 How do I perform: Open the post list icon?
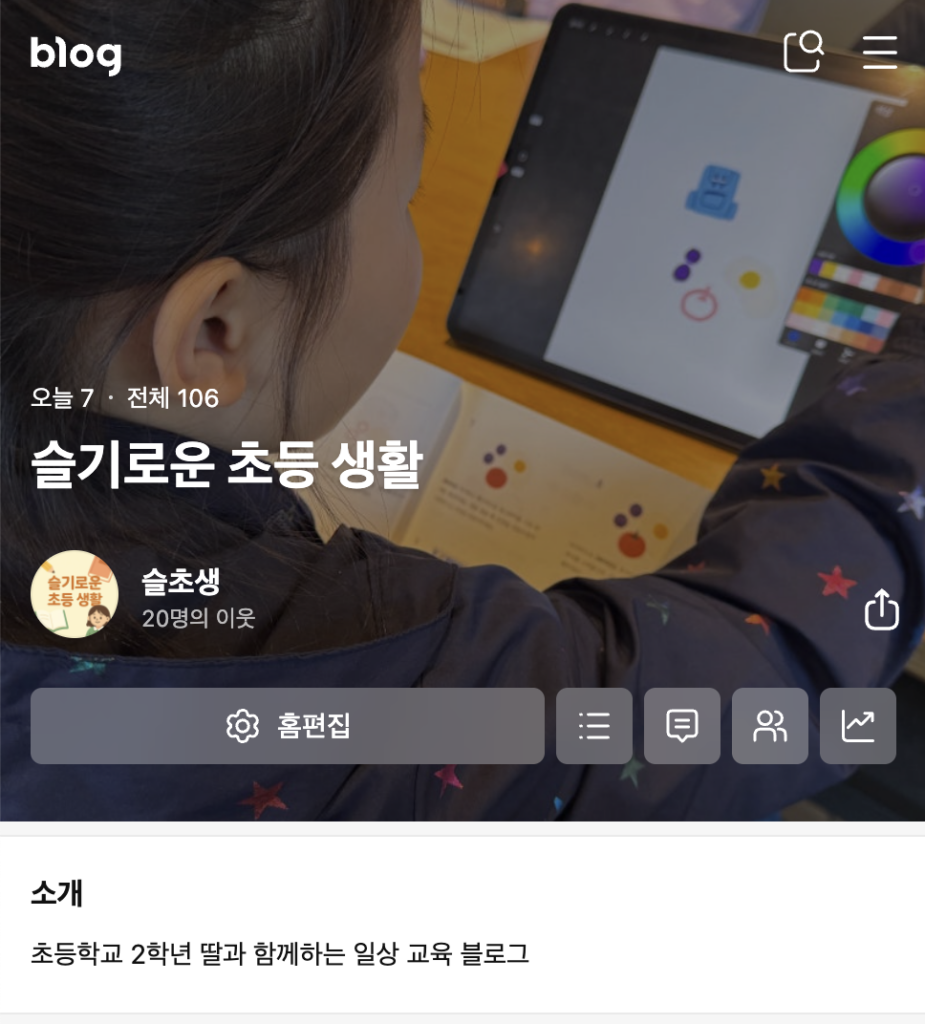(x=594, y=726)
